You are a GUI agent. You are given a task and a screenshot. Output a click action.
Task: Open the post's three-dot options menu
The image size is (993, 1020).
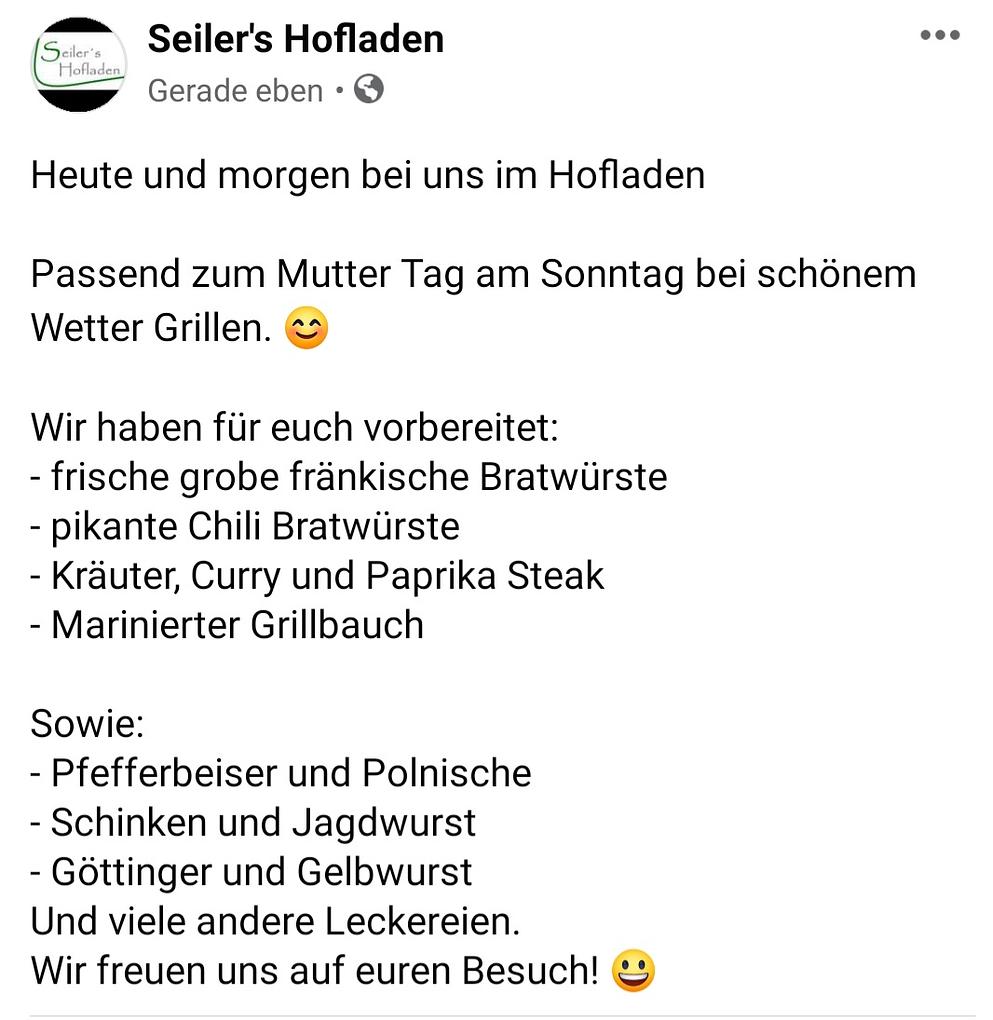939,37
